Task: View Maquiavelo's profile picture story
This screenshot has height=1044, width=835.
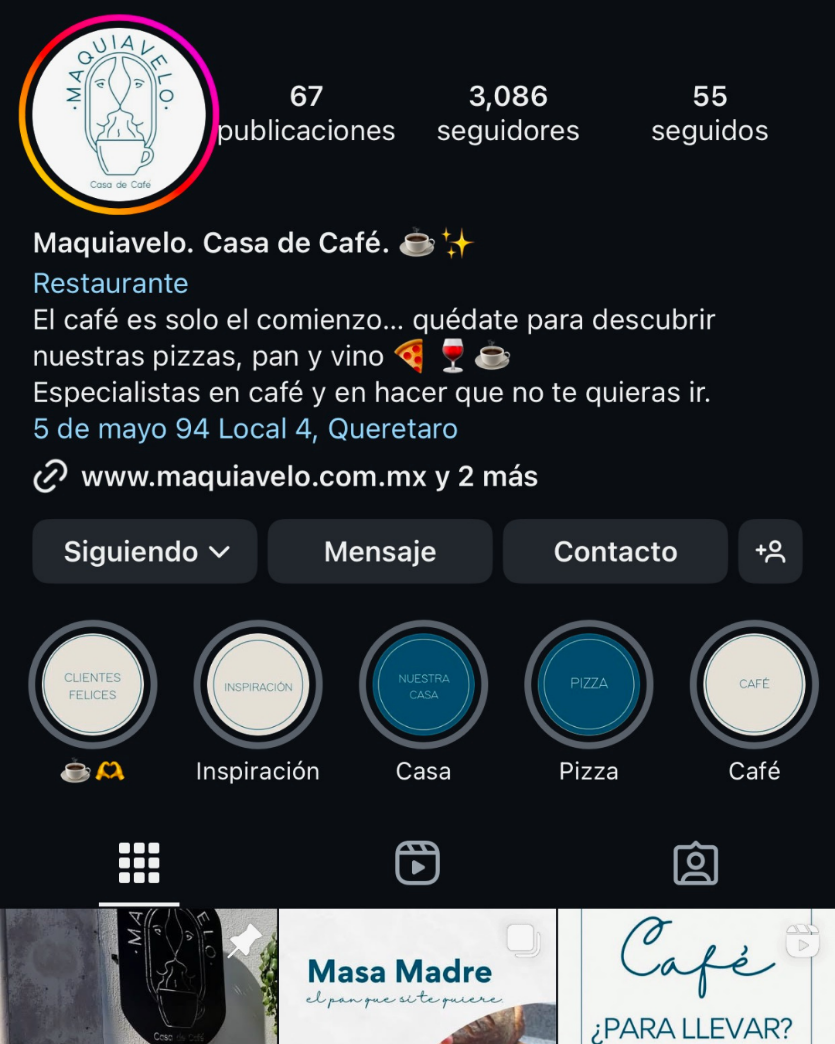Action: click(x=119, y=114)
